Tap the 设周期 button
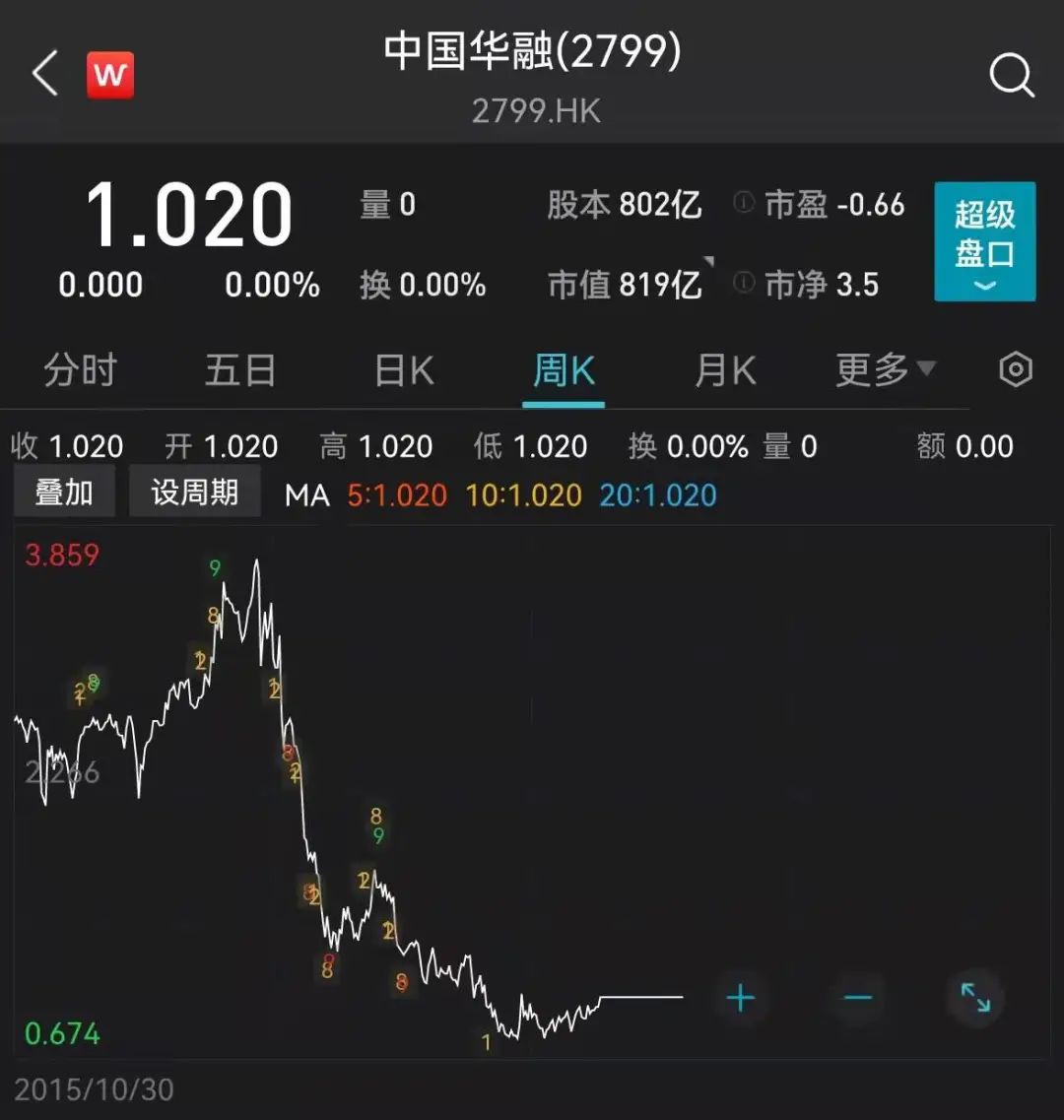The image size is (1064, 1120). point(195,492)
